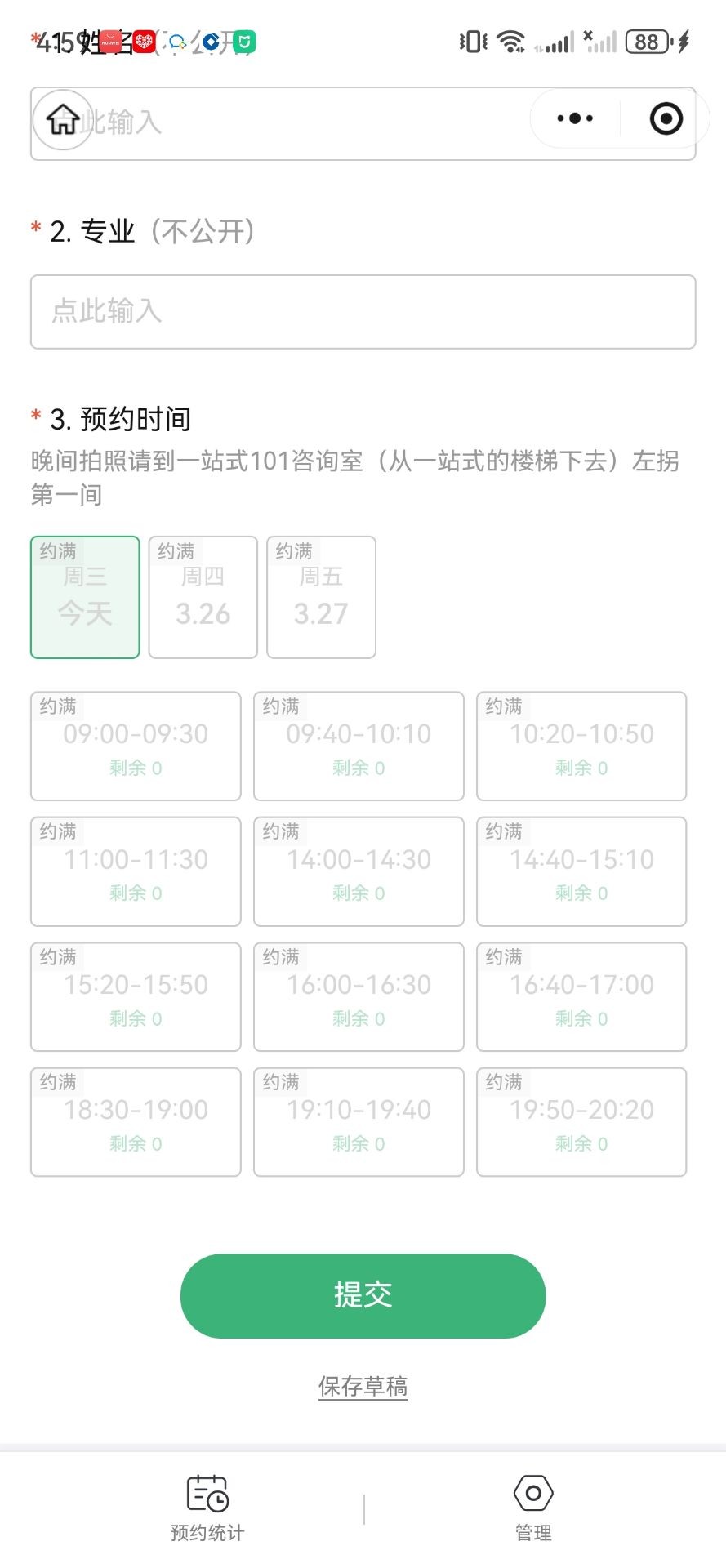
Task: Open the mini program three-dot menu
Action: click(575, 118)
